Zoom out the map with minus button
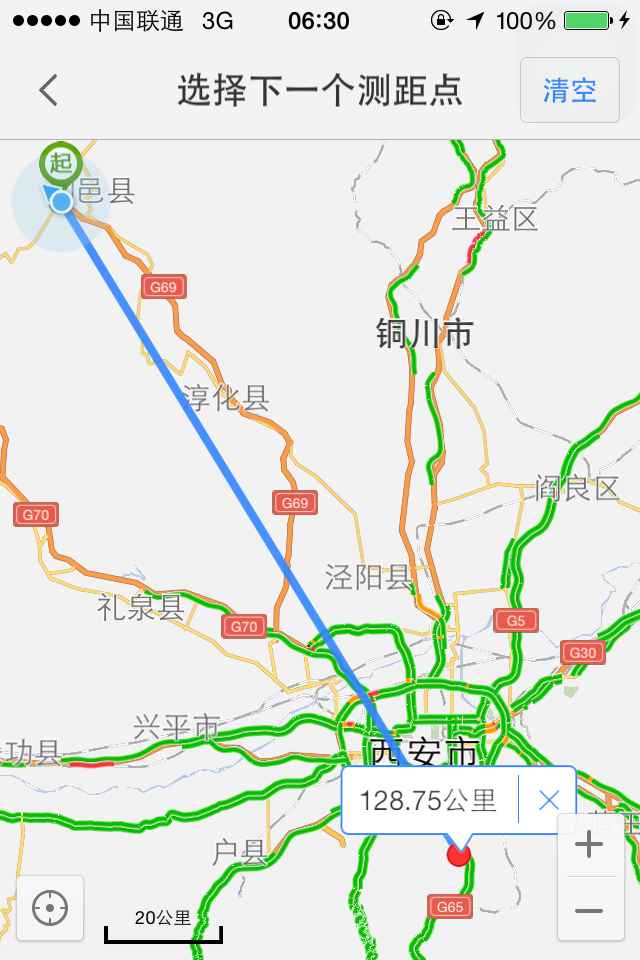This screenshot has height=960, width=640. pos(589,911)
